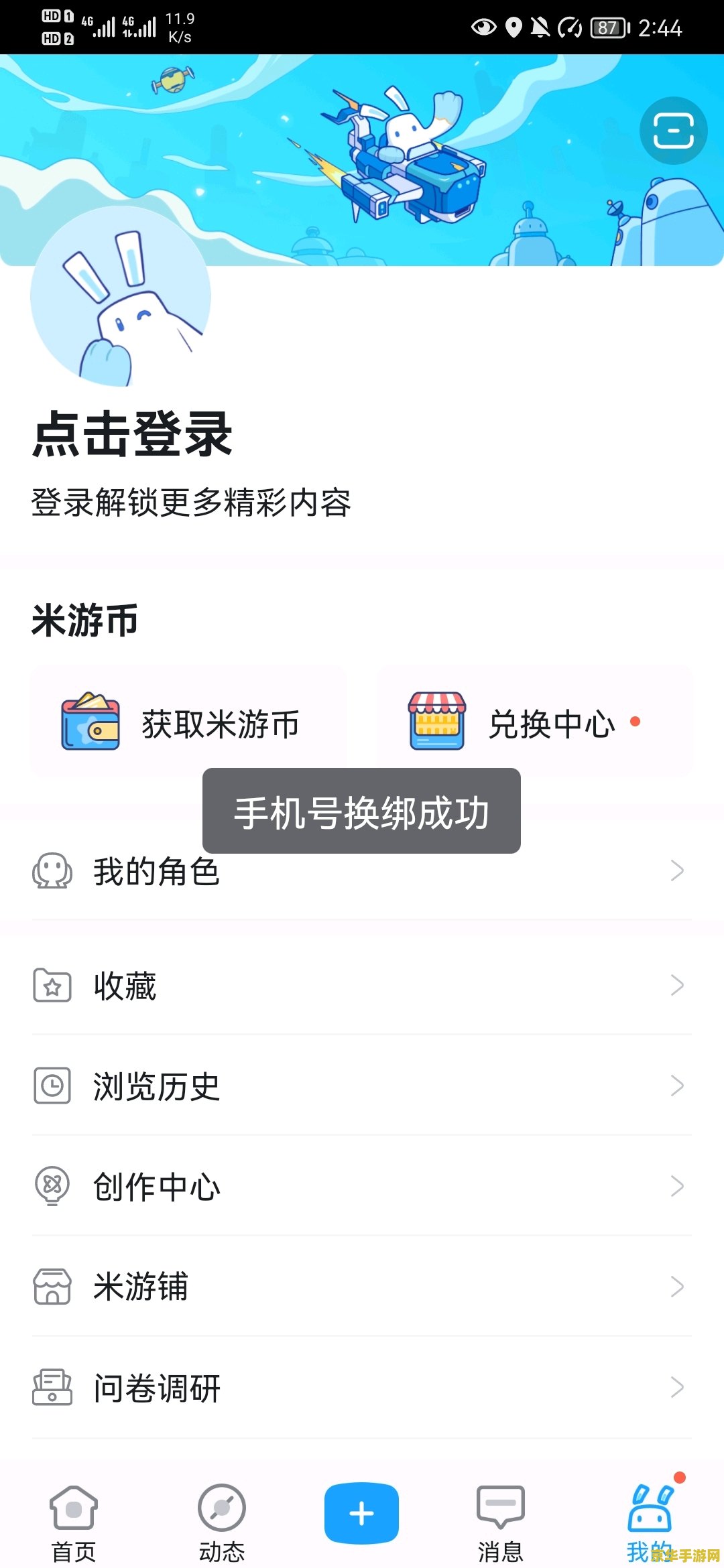Tap the survey icon next to 问卷调研
Viewport: 724px width, 1568px height.
pos(51,1388)
